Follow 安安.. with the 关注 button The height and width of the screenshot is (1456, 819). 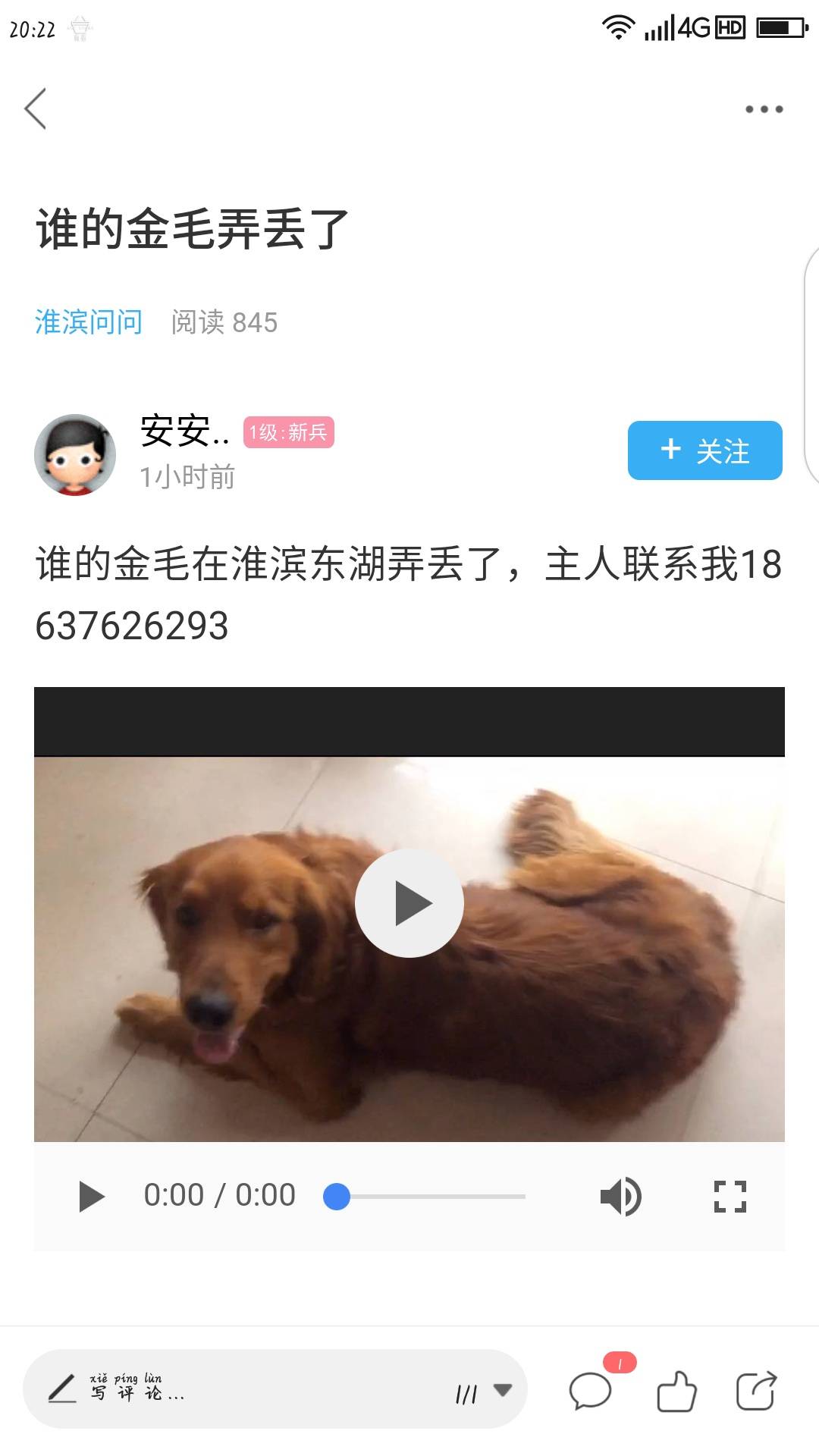(704, 450)
